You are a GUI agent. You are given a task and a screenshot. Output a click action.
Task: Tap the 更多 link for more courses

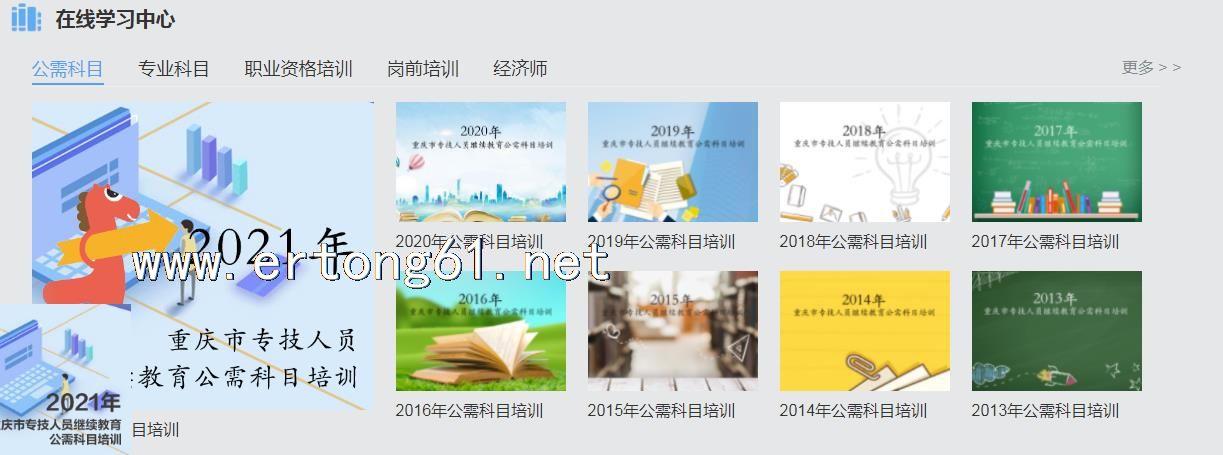[x=1150, y=68]
